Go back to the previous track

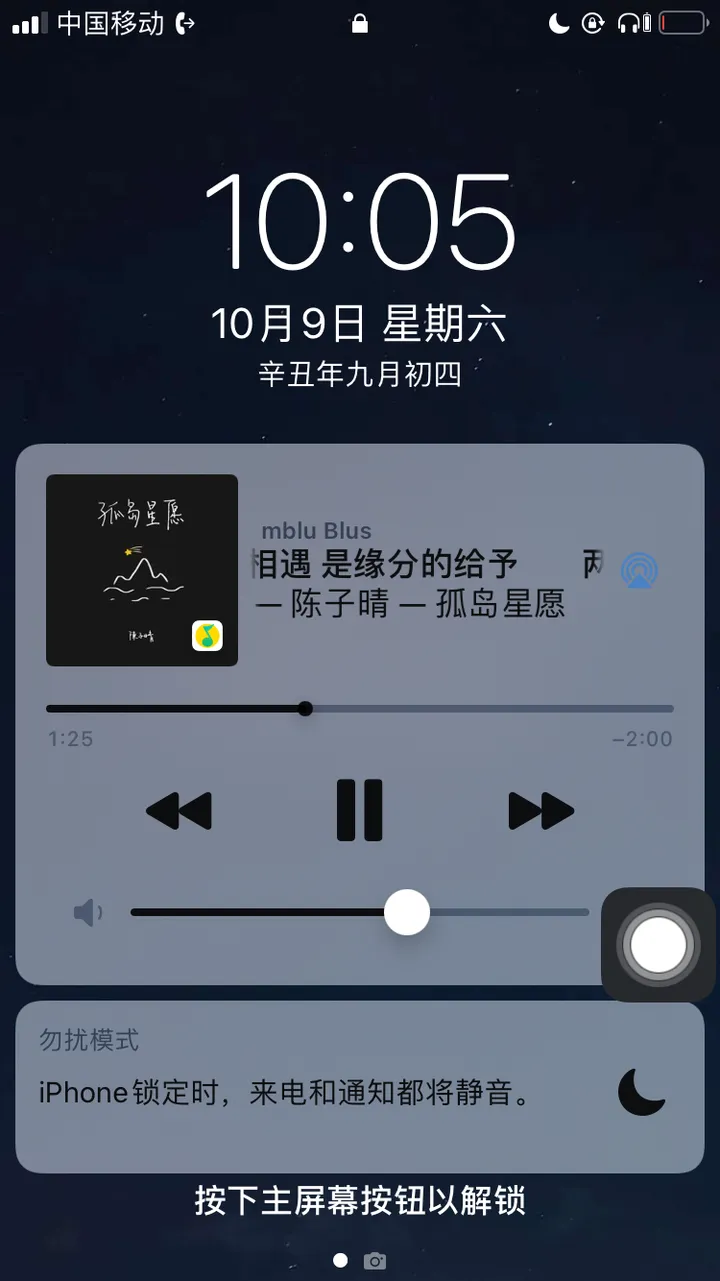pos(179,810)
